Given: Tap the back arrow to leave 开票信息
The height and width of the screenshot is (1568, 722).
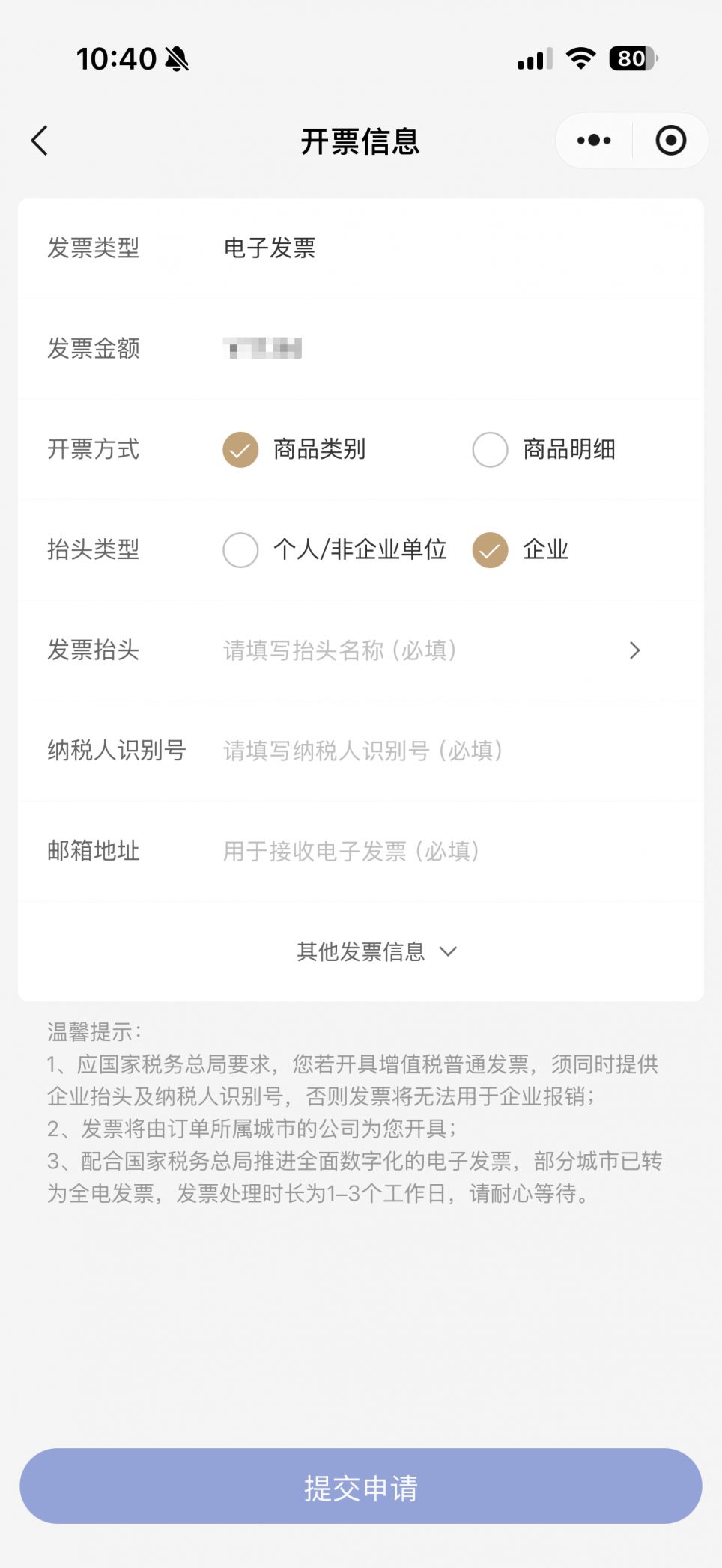Looking at the screenshot, I should [x=40, y=140].
